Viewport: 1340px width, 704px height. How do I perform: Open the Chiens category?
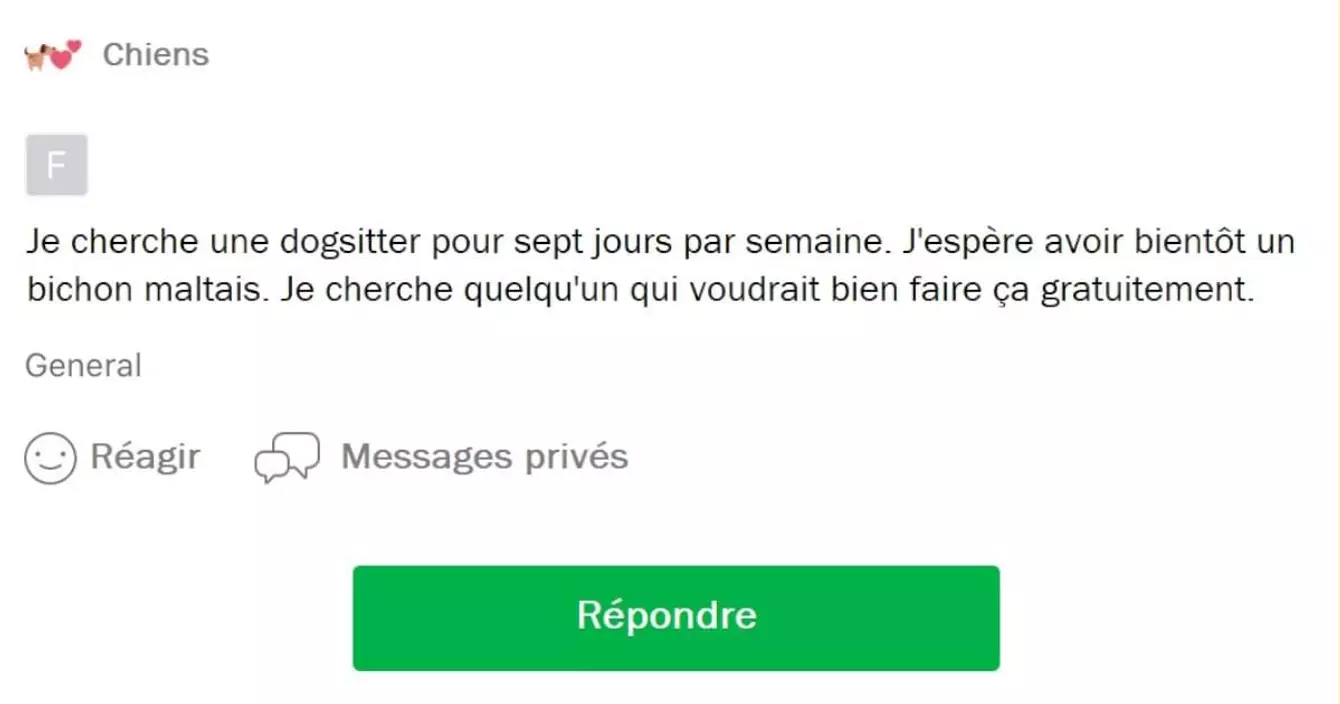pos(155,54)
